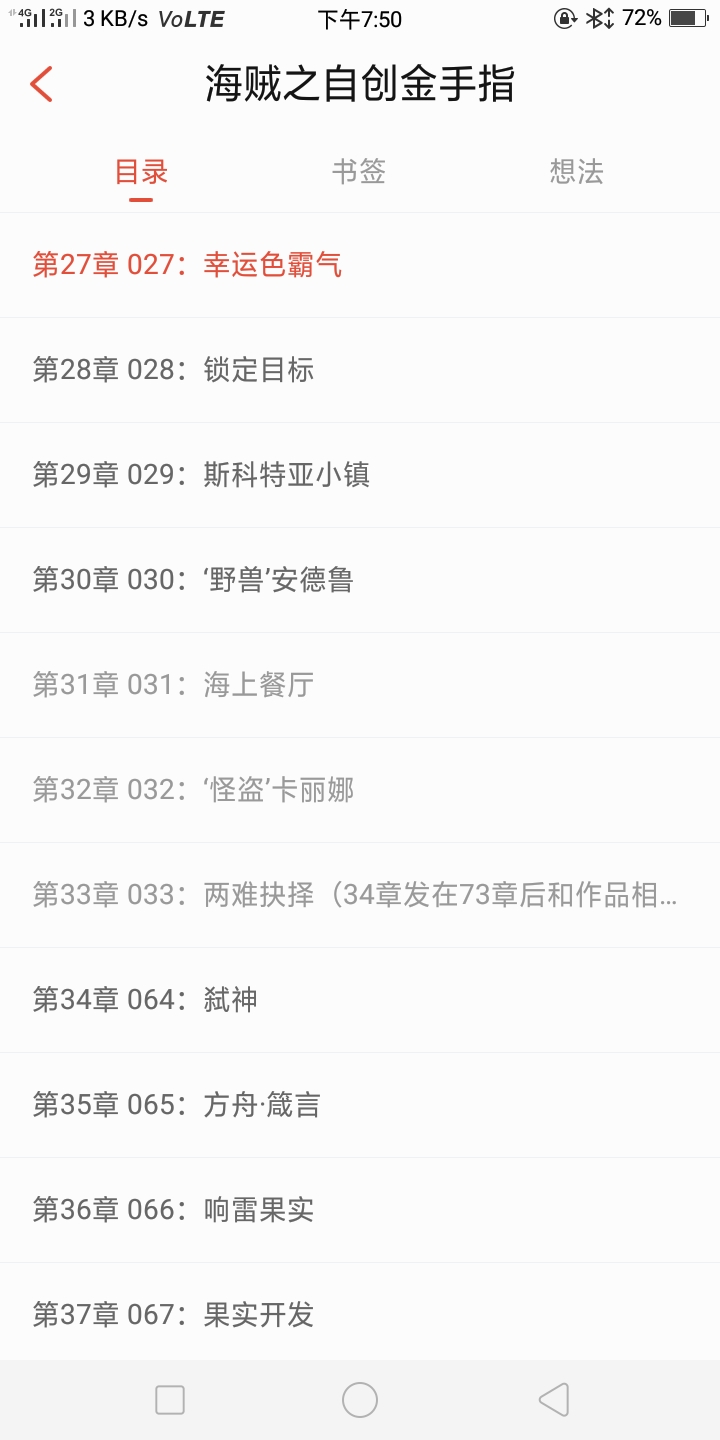Open chapter 27 幸运色霸气
720x1440 pixels.
[360, 265]
